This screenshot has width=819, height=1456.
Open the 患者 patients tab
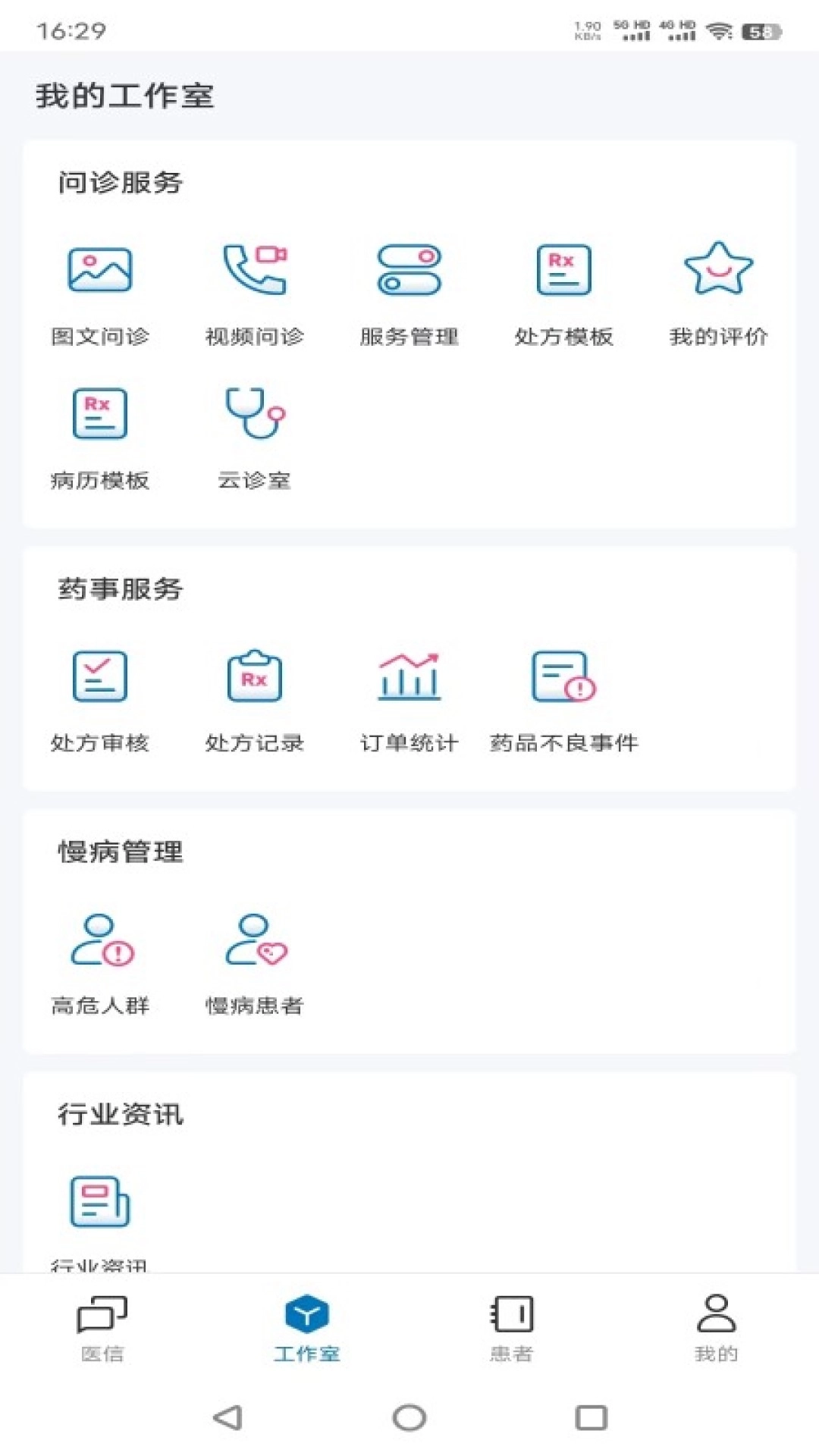512,1327
